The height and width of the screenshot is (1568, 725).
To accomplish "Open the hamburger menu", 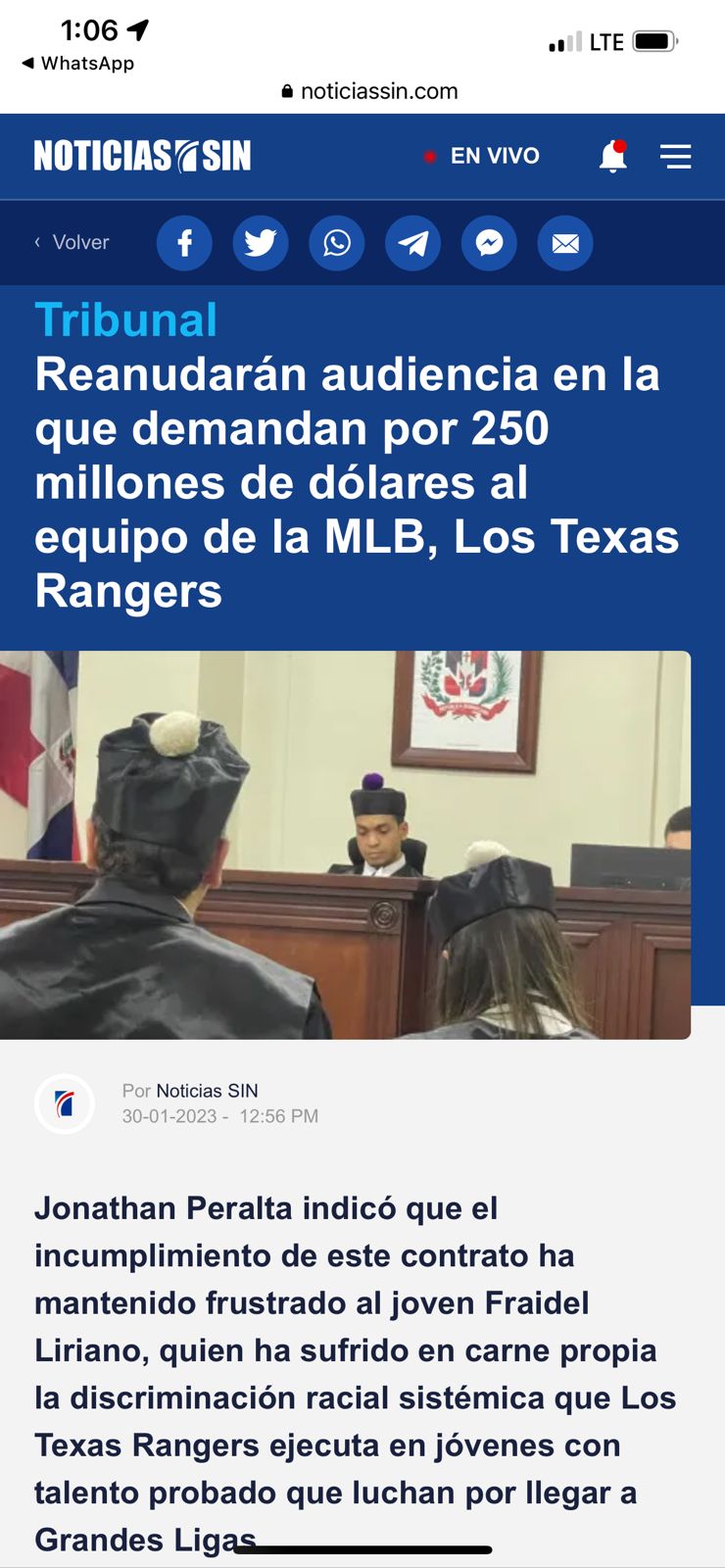I will (675, 156).
